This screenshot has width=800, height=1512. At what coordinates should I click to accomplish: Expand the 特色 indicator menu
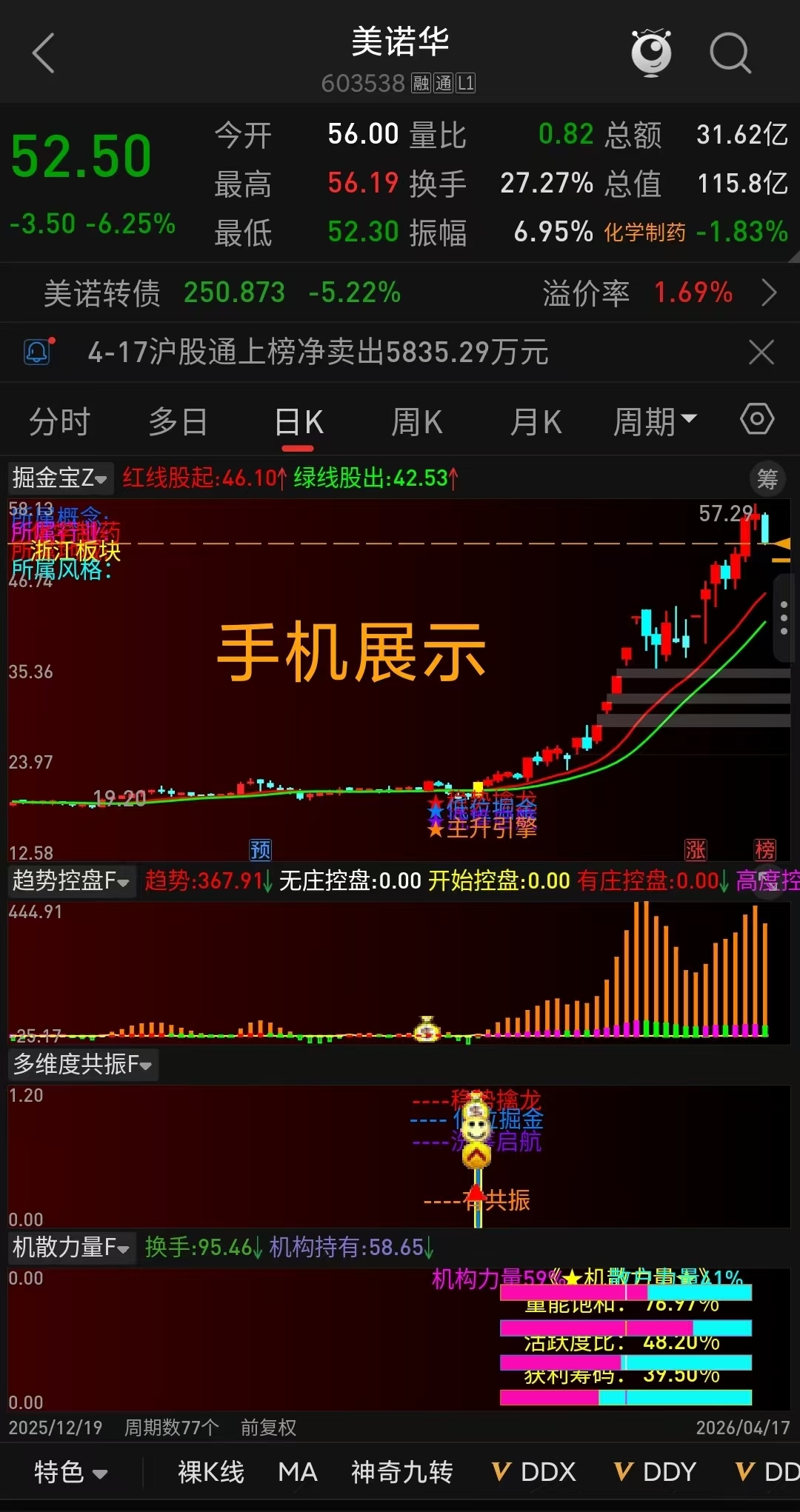pyautogui.click(x=70, y=1472)
